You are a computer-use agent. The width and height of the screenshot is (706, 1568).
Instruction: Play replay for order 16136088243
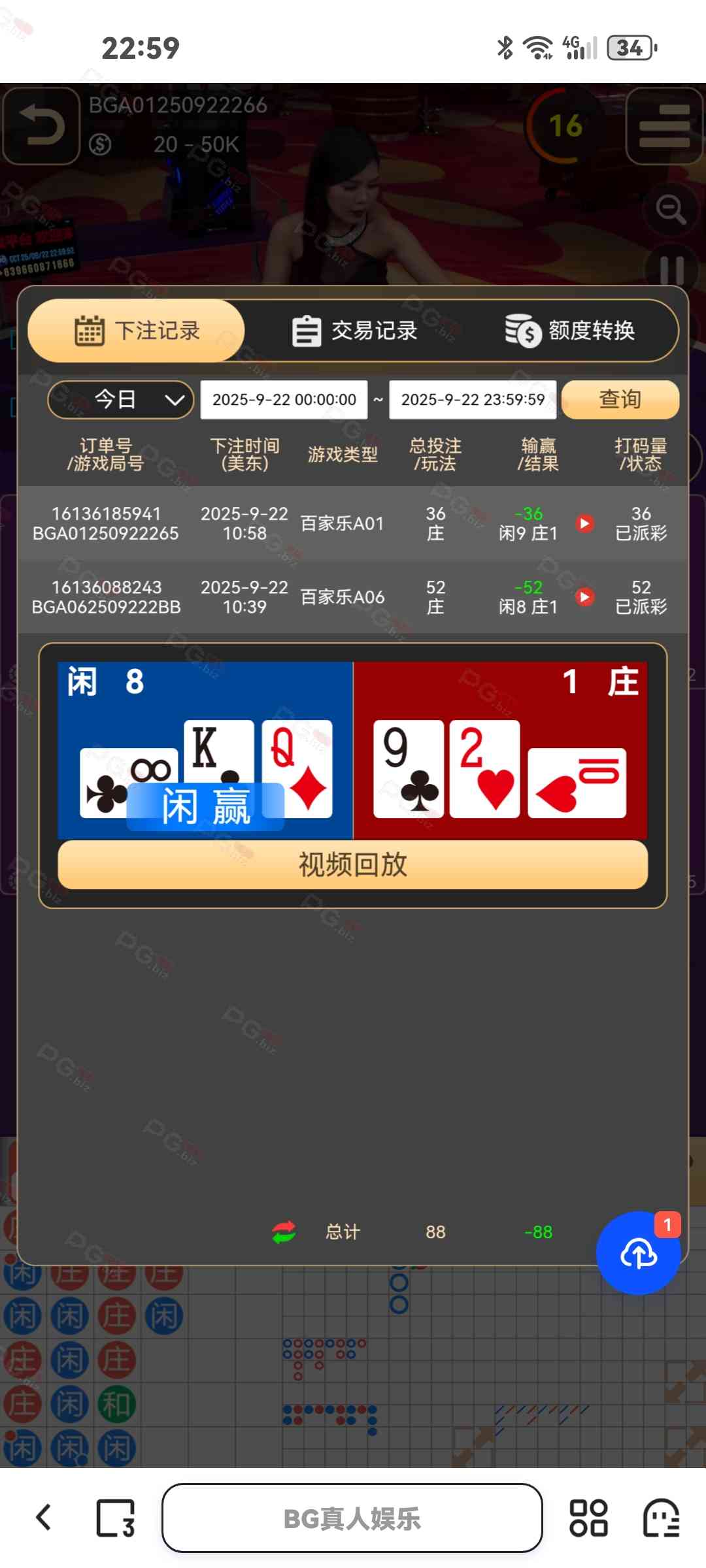click(585, 596)
